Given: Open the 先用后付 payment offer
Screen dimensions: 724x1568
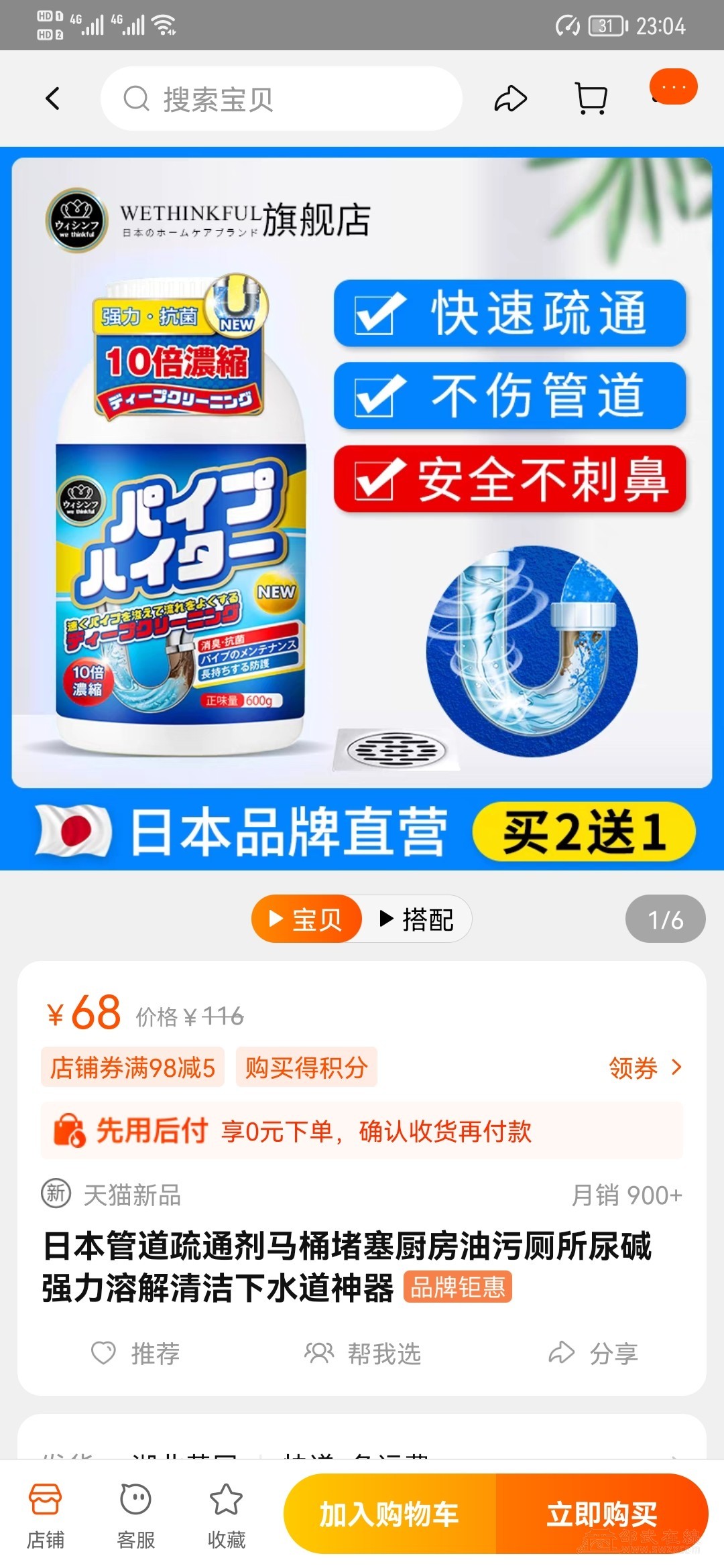Looking at the screenshot, I should 362,1131.
